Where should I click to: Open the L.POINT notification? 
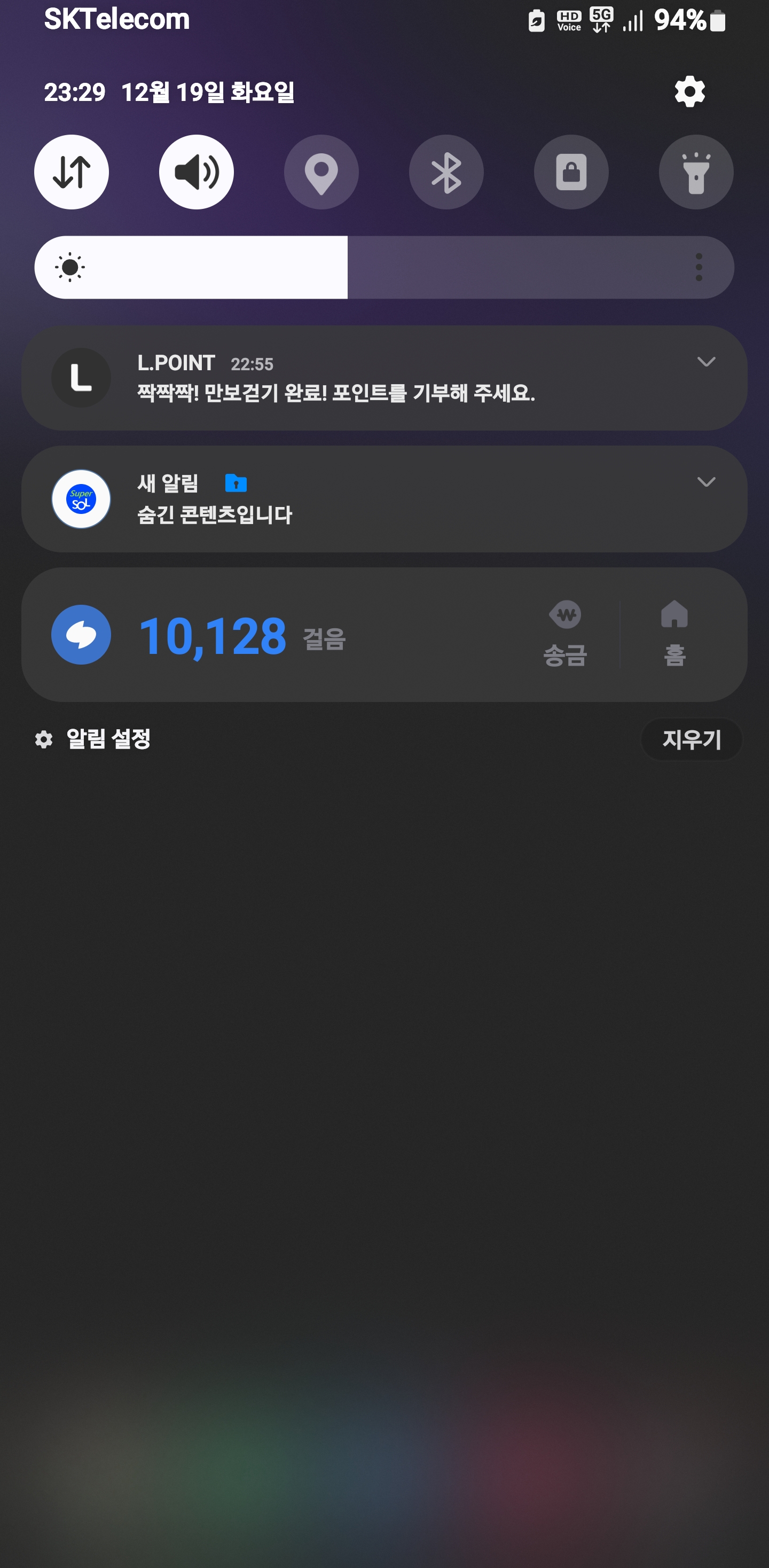click(x=384, y=378)
